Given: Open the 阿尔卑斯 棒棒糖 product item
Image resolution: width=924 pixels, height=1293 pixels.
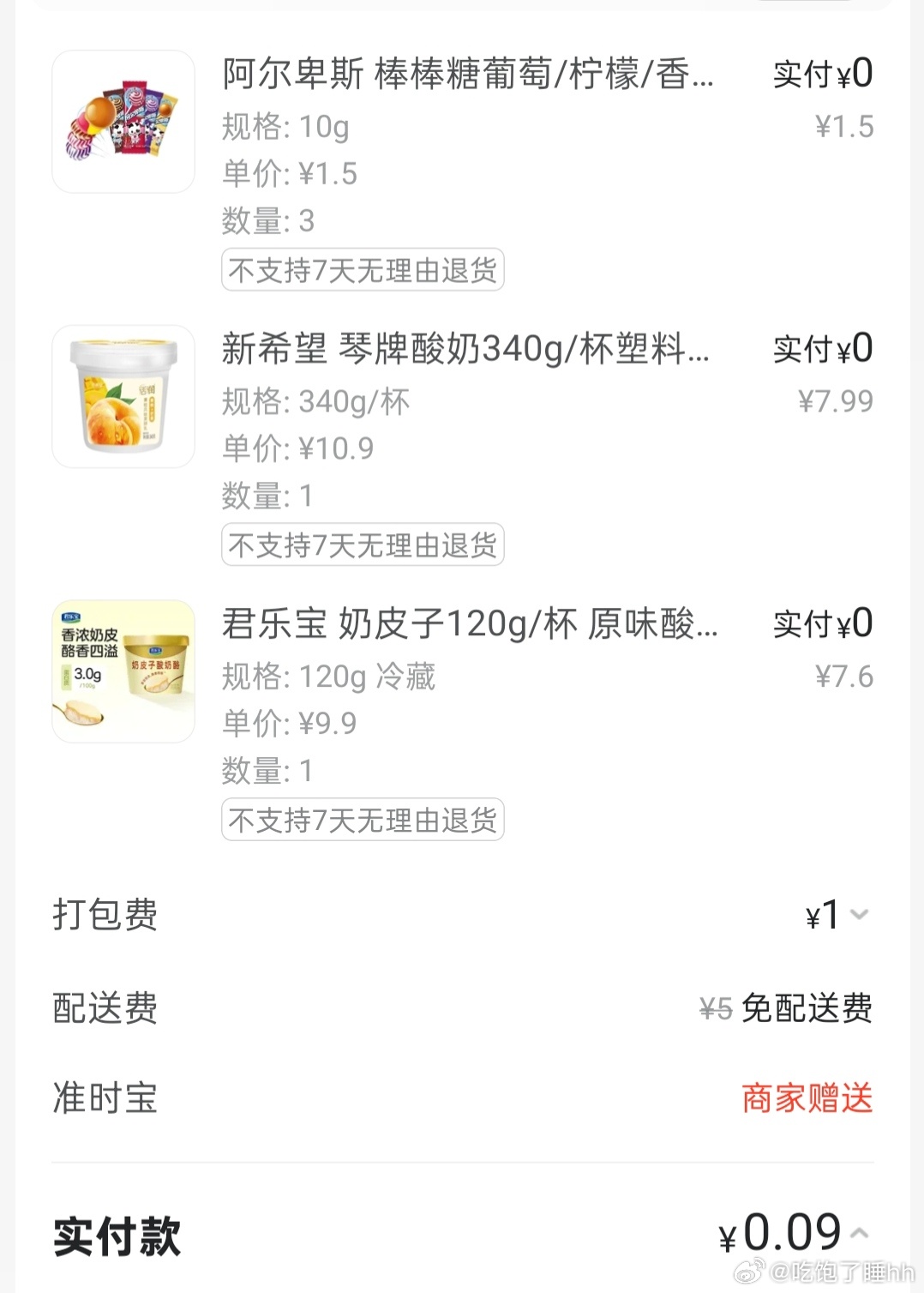Looking at the screenshot, I should [467, 75].
